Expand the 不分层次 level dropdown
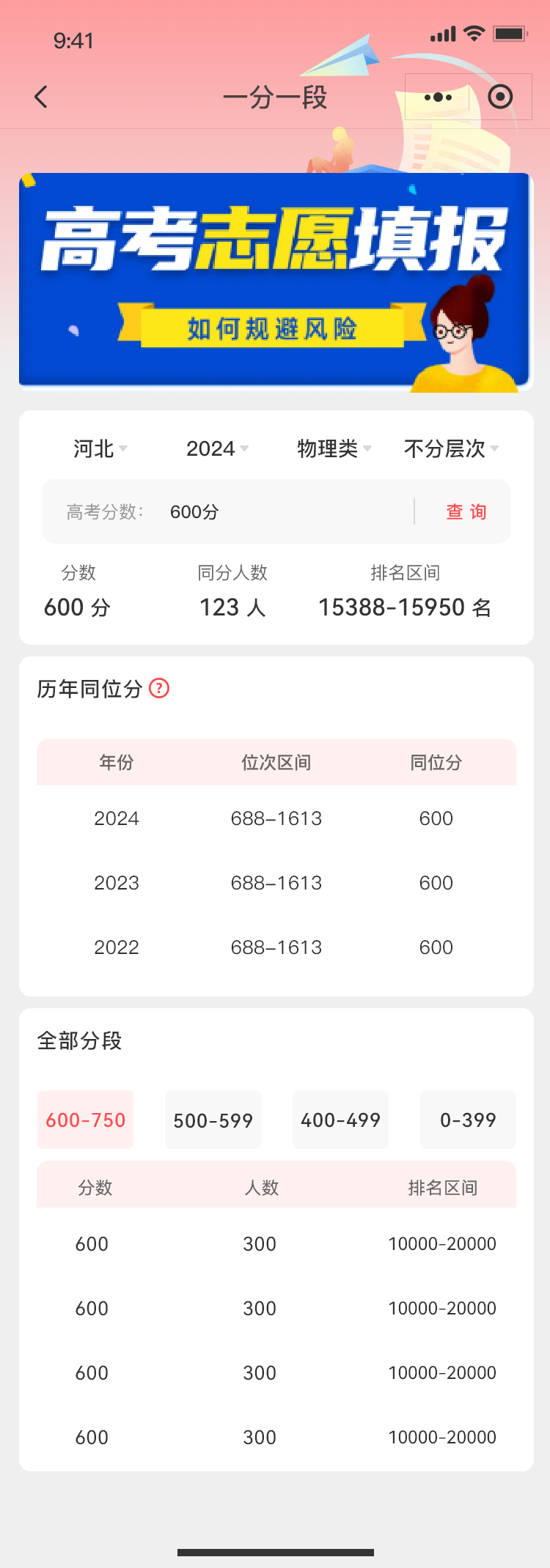Image resolution: width=550 pixels, height=1568 pixels. [x=451, y=448]
